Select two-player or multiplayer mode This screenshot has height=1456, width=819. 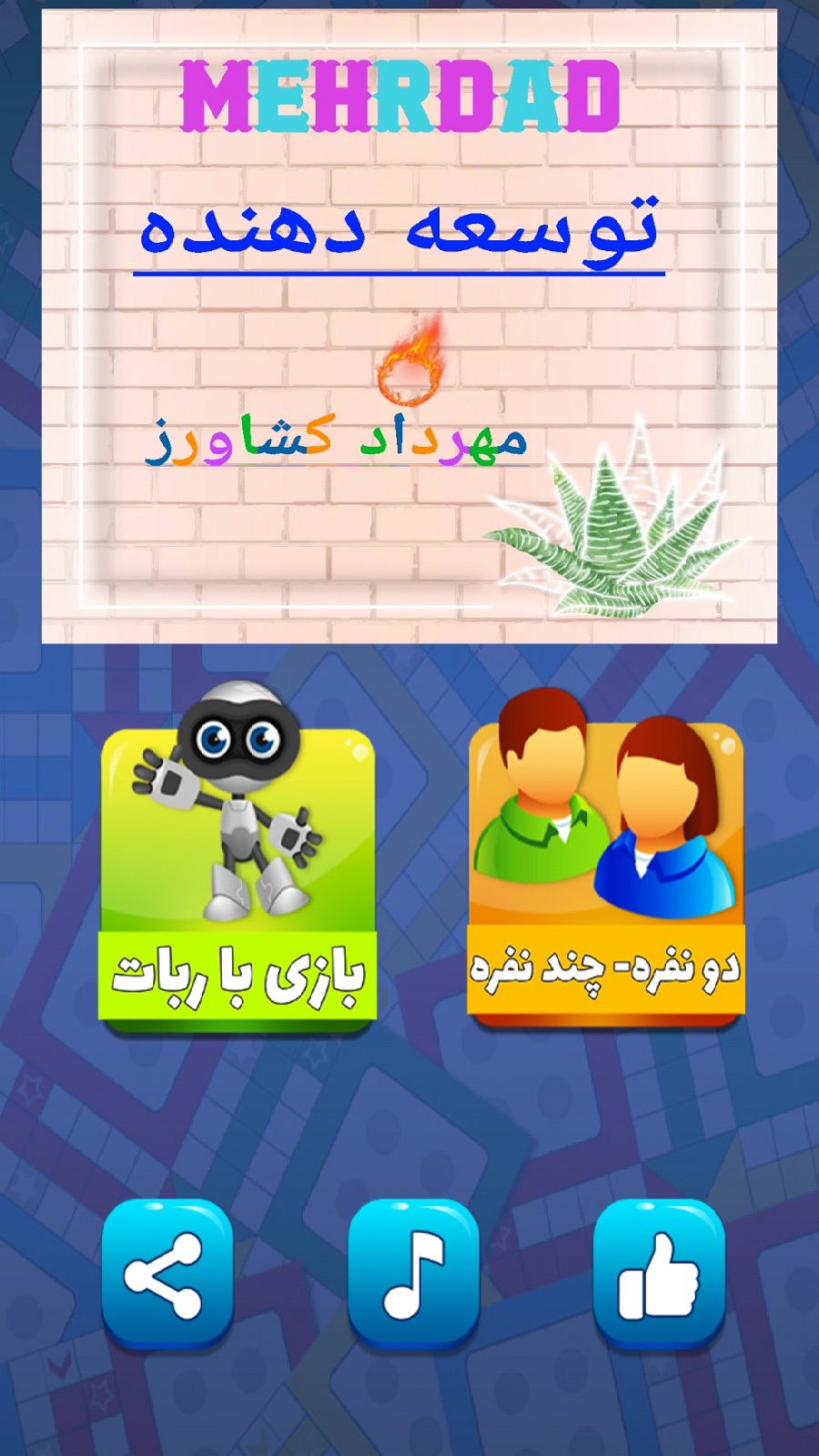click(606, 874)
